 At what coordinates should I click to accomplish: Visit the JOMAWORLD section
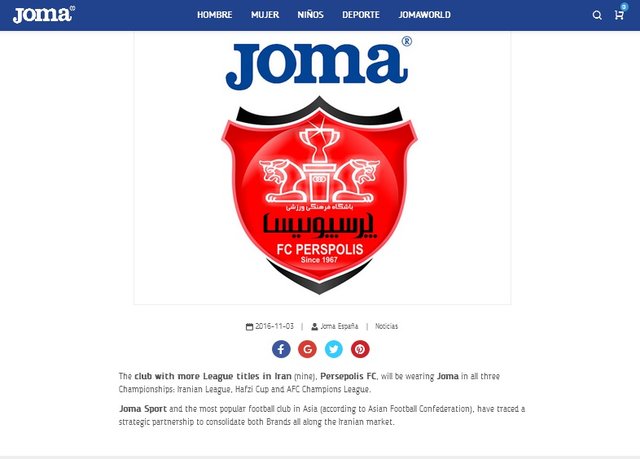coord(424,16)
